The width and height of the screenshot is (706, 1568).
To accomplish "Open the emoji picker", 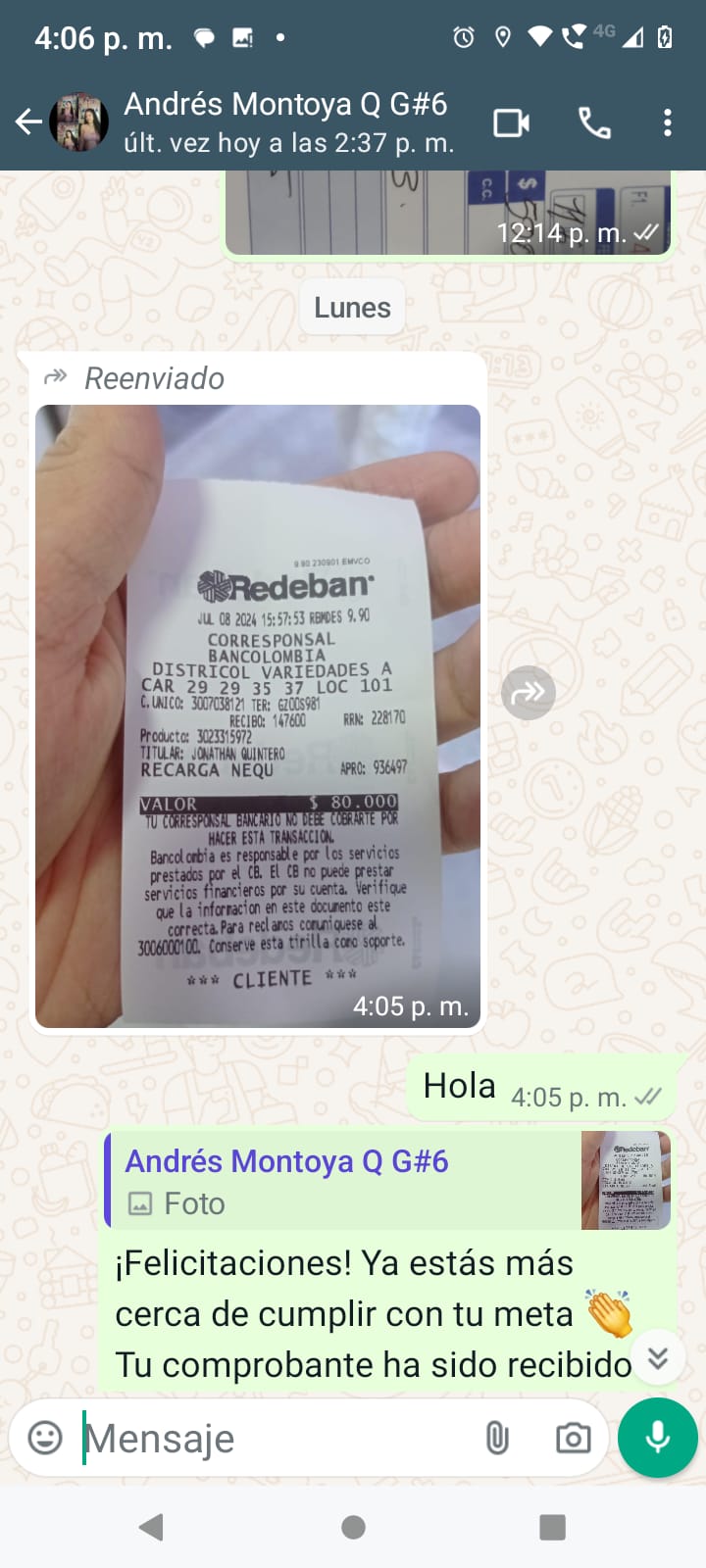I will tap(45, 1438).
